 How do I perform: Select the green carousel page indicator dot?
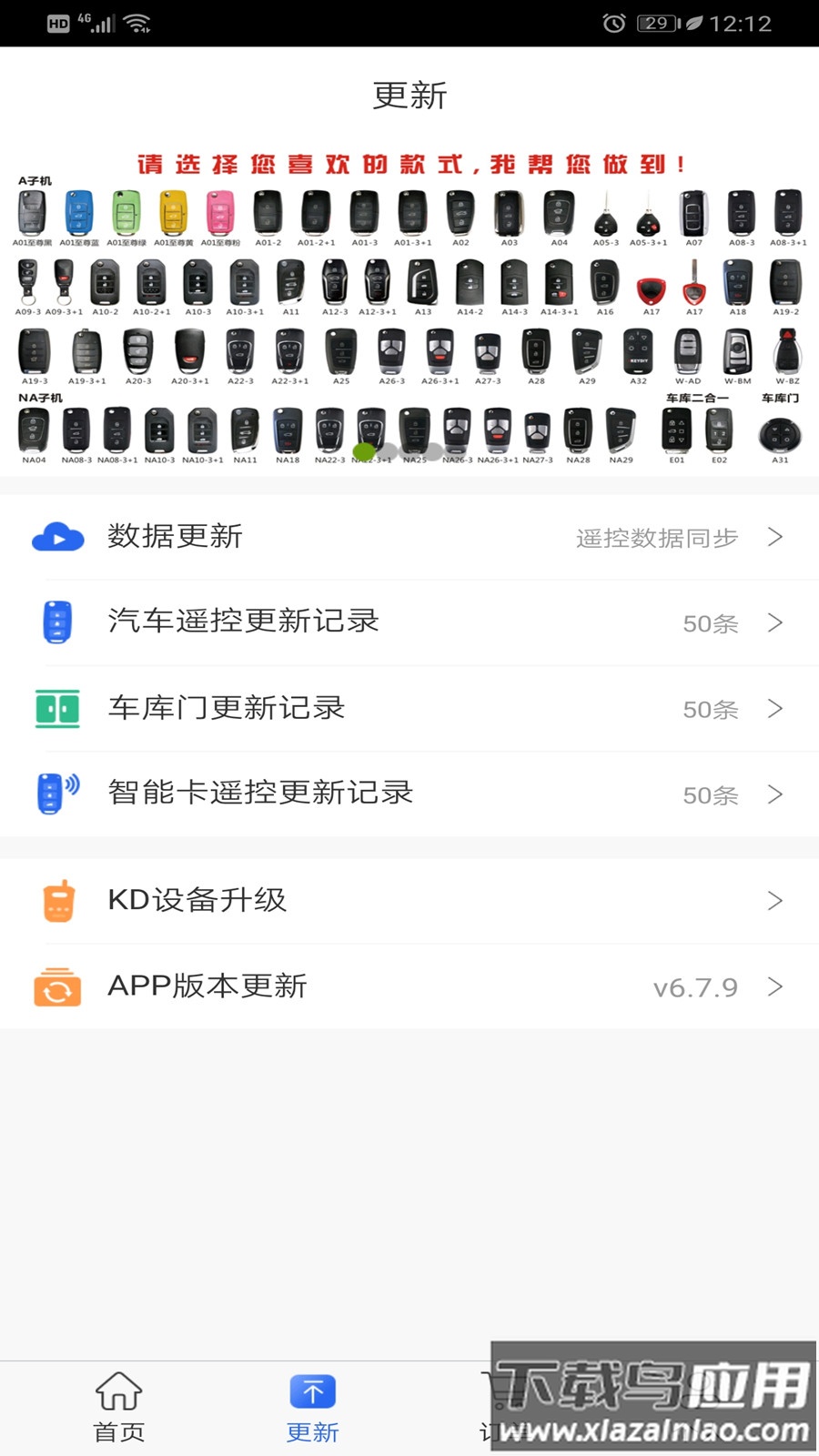pos(364,450)
